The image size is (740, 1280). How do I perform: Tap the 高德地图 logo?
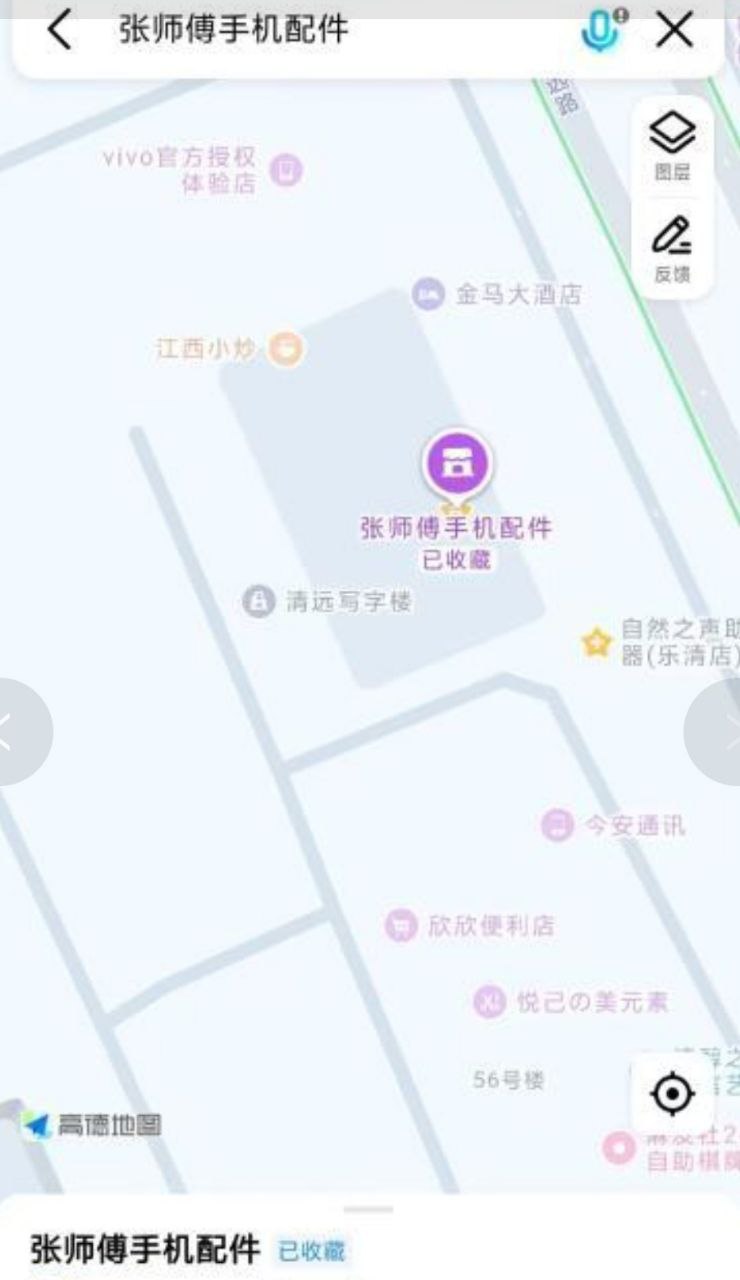click(x=90, y=1125)
